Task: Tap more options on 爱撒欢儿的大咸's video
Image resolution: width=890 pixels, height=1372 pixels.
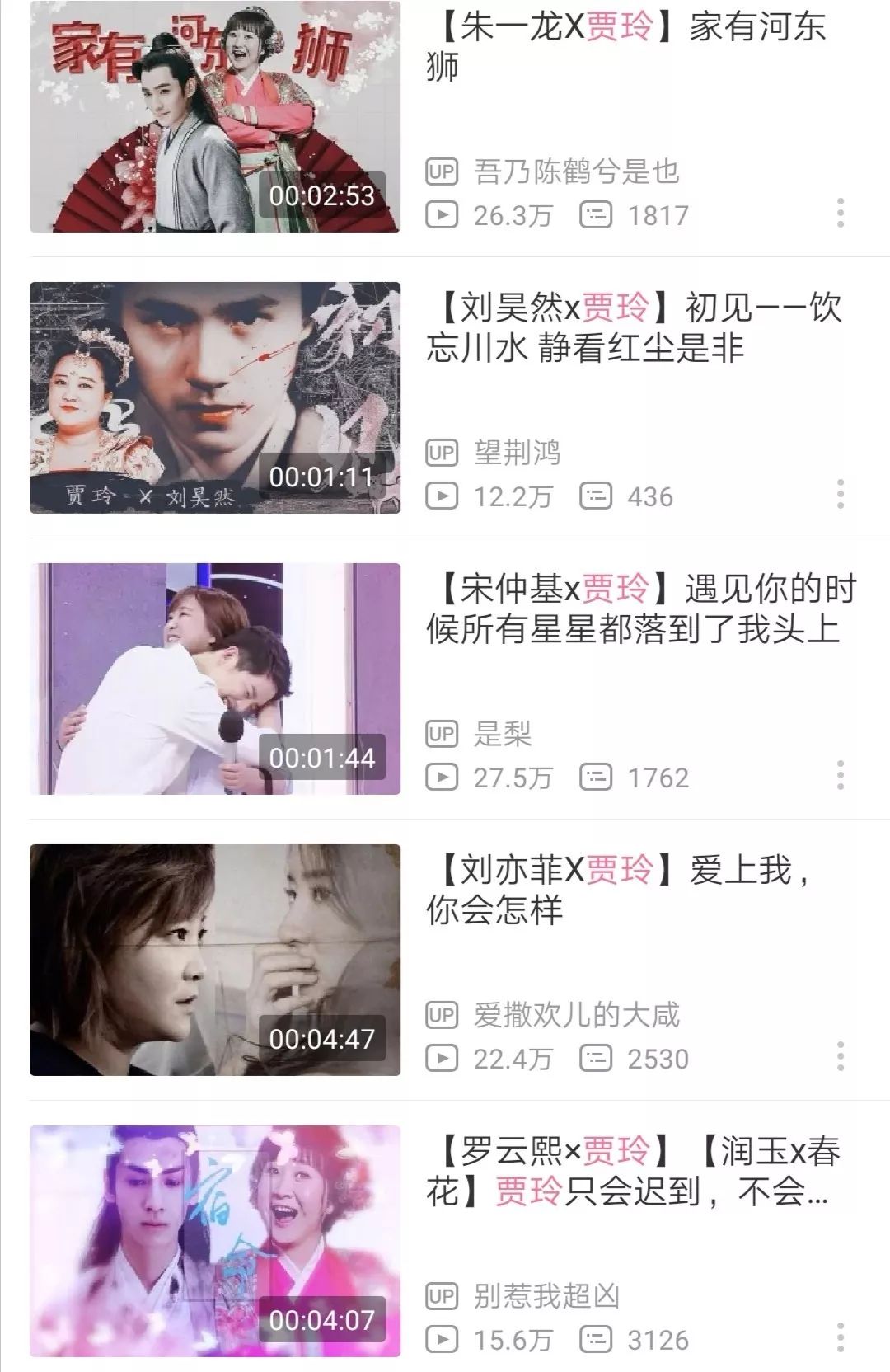Action: tap(840, 1056)
